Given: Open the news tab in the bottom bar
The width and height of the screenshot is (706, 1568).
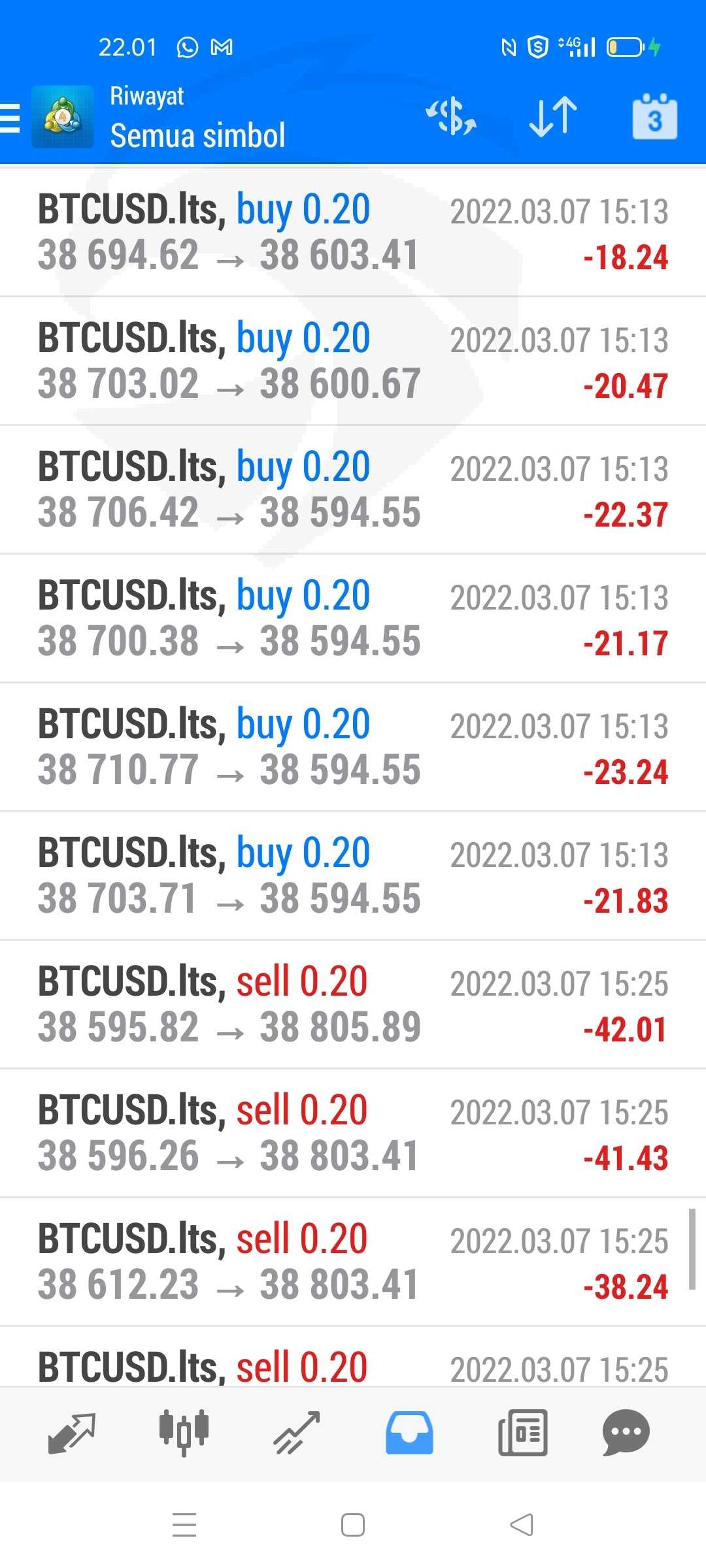Looking at the screenshot, I should [522, 1433].
